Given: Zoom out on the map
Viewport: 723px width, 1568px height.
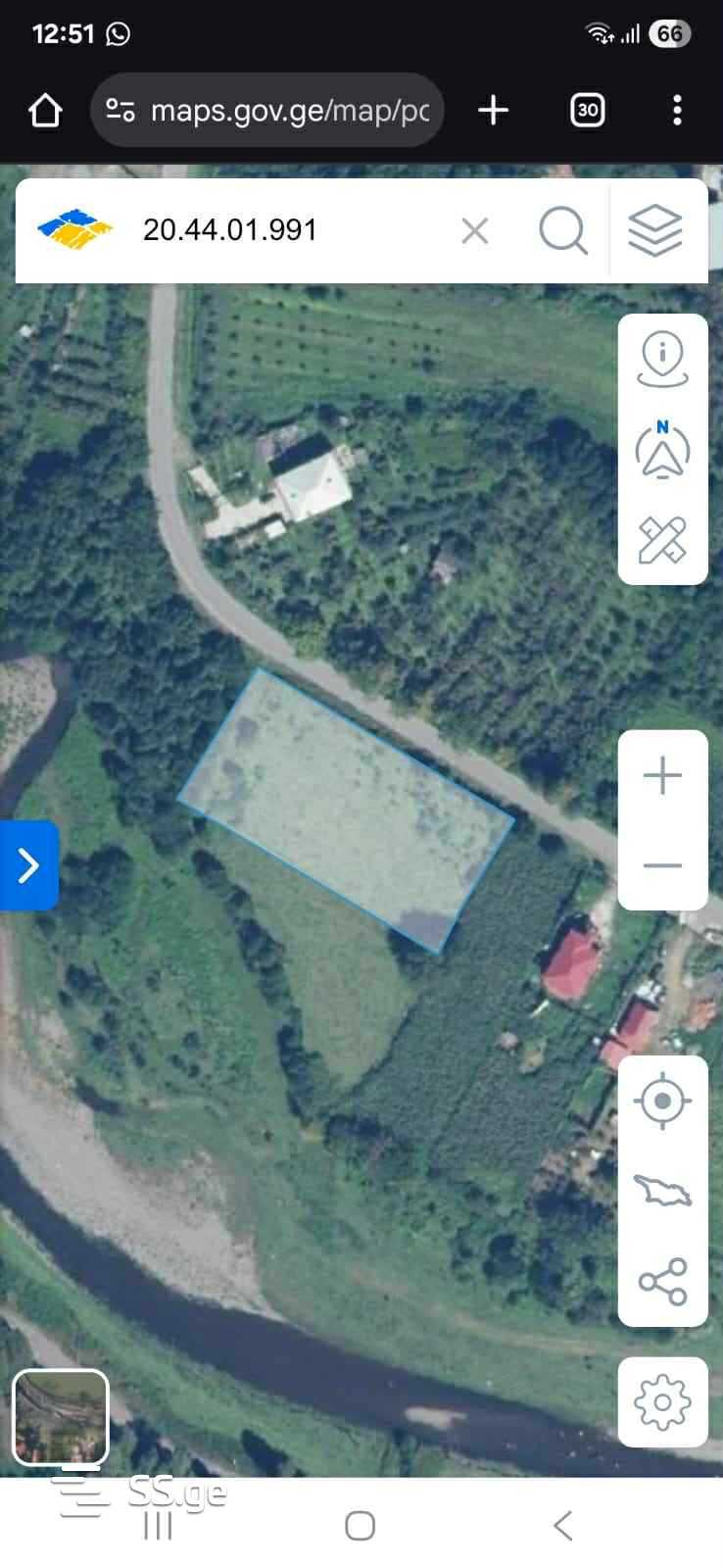Looking at the screenshot, I should (663, 865).
